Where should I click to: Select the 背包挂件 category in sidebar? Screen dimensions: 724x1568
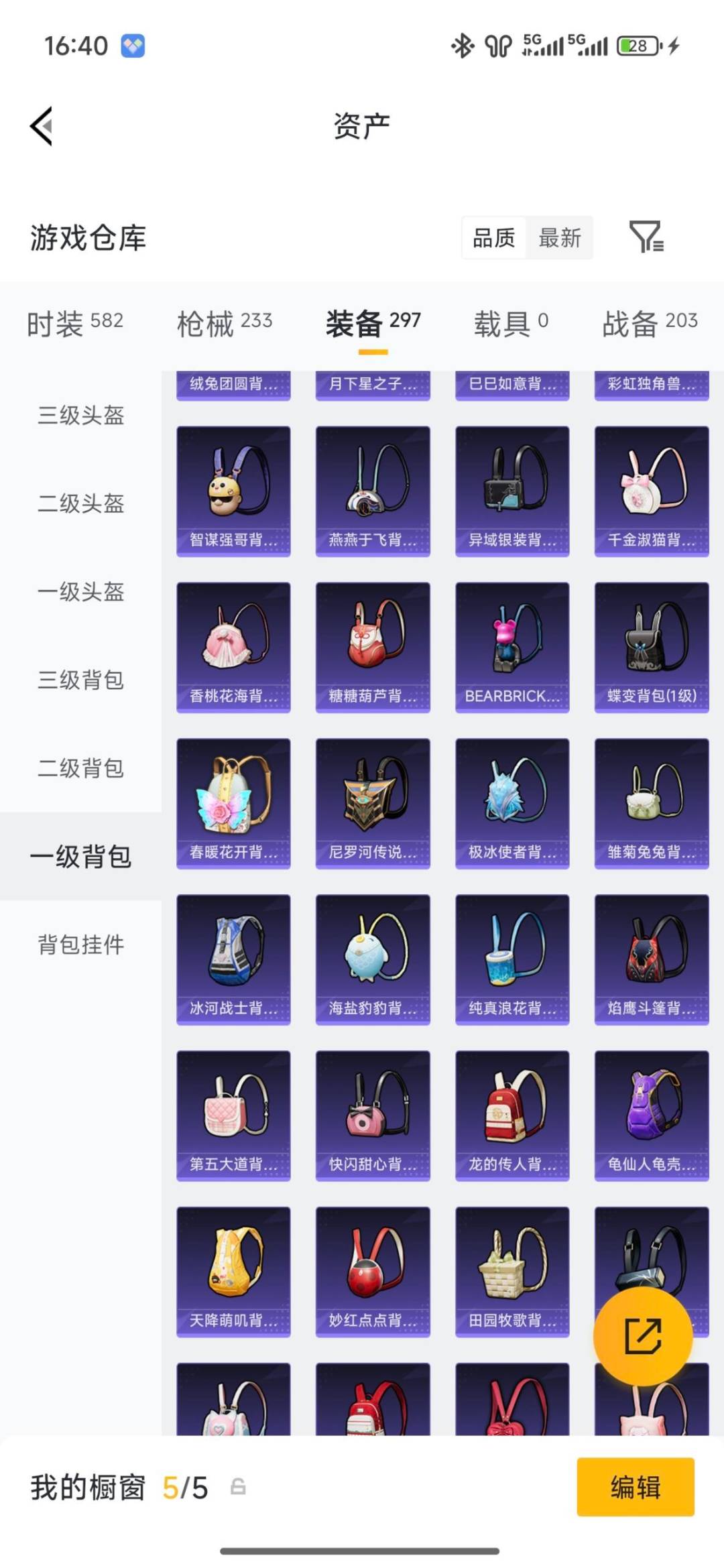coord(80,945)
